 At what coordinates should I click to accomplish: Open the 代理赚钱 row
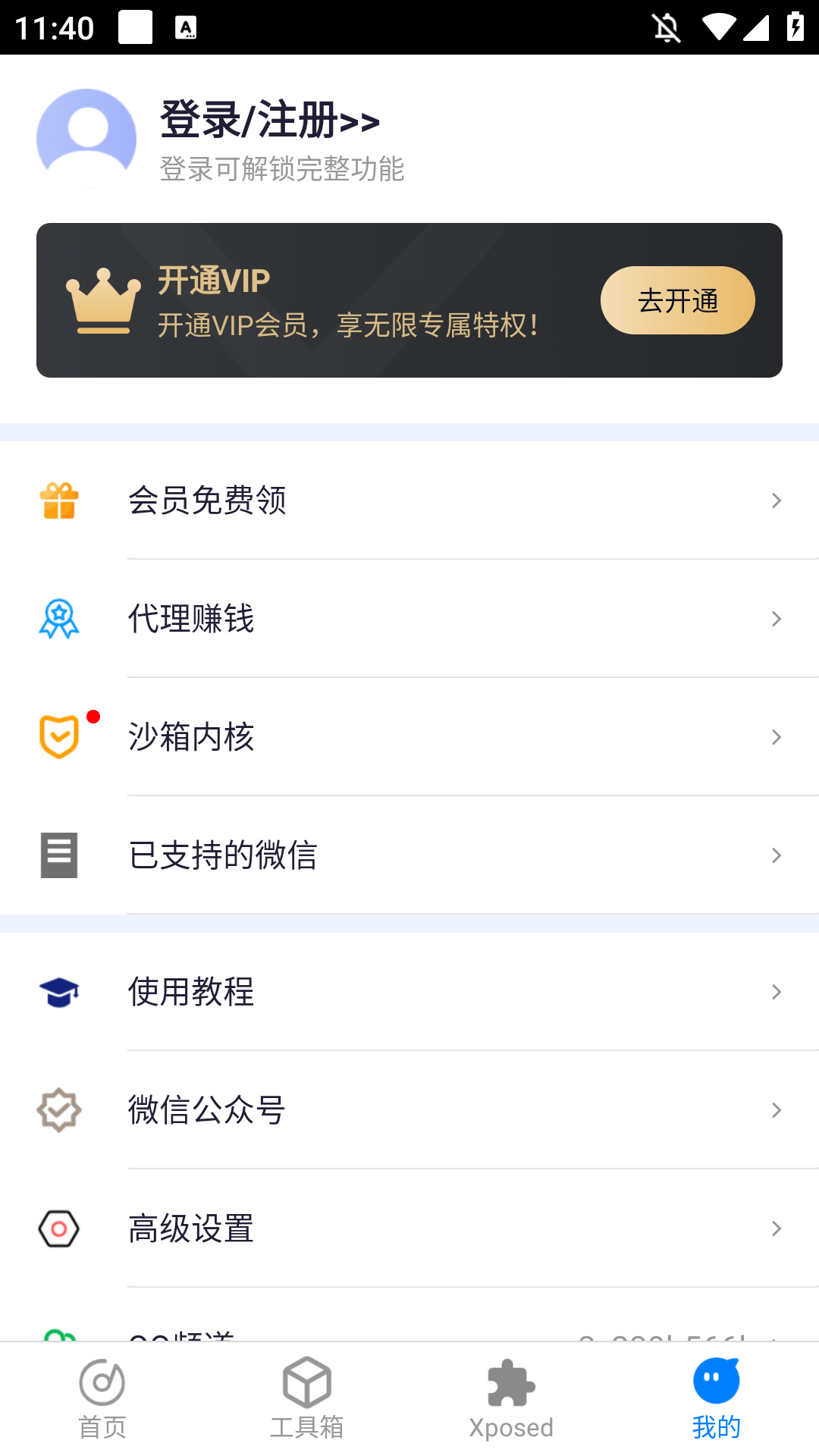(x=409, y=619)
